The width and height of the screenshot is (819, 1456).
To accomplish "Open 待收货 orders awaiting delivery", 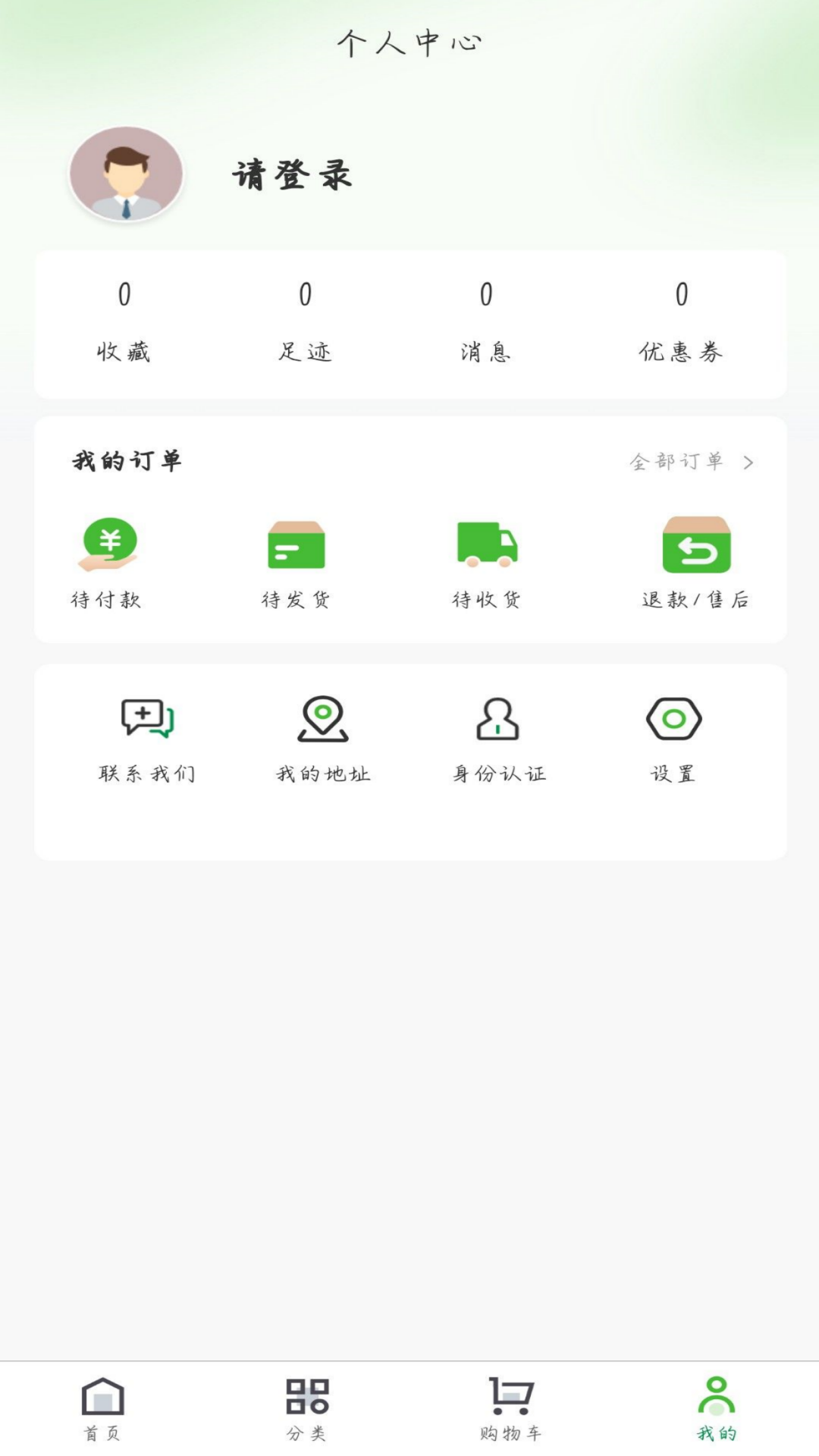I will point(487,563).
